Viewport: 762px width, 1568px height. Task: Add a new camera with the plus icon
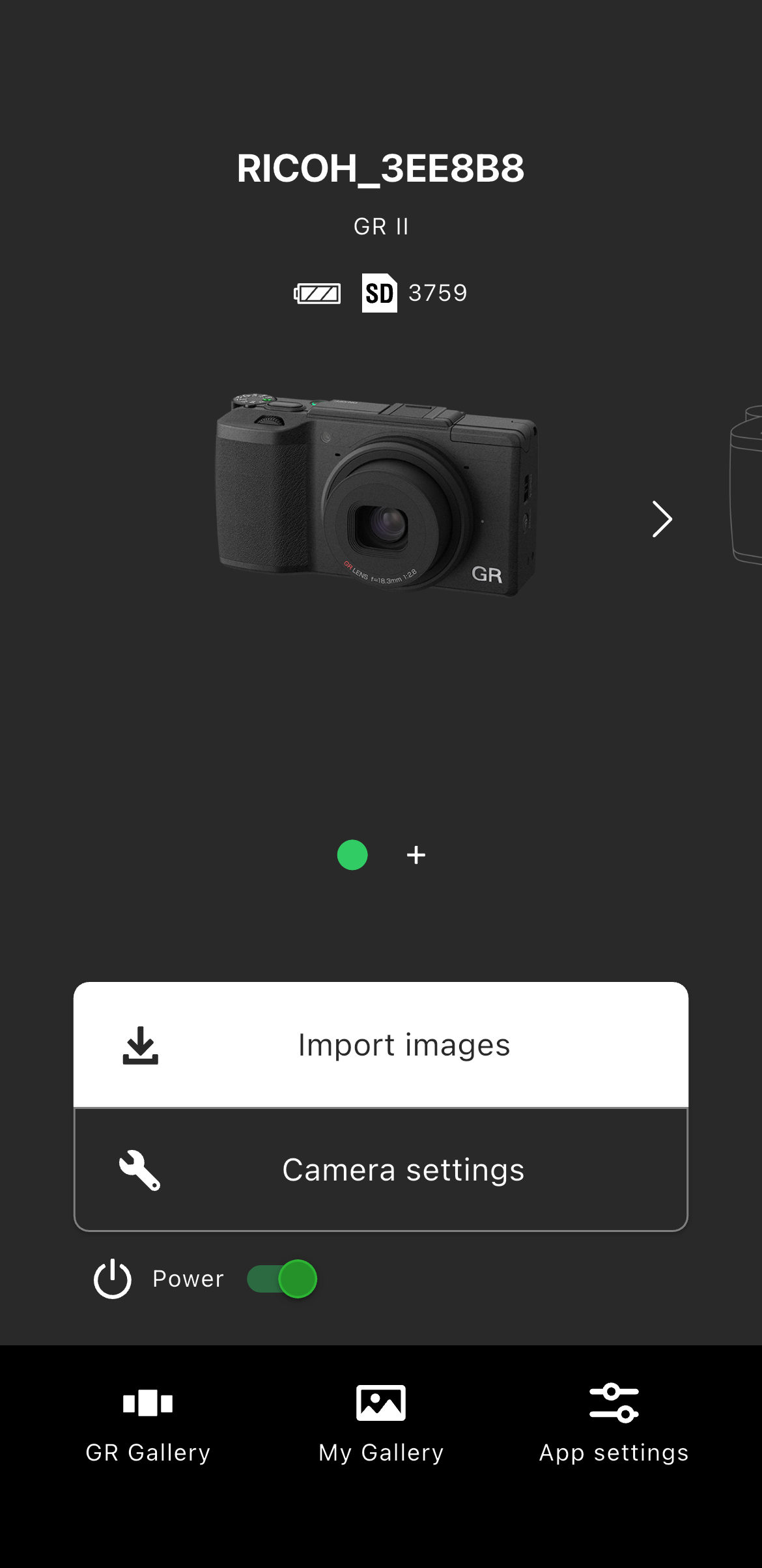pos(416,855)
